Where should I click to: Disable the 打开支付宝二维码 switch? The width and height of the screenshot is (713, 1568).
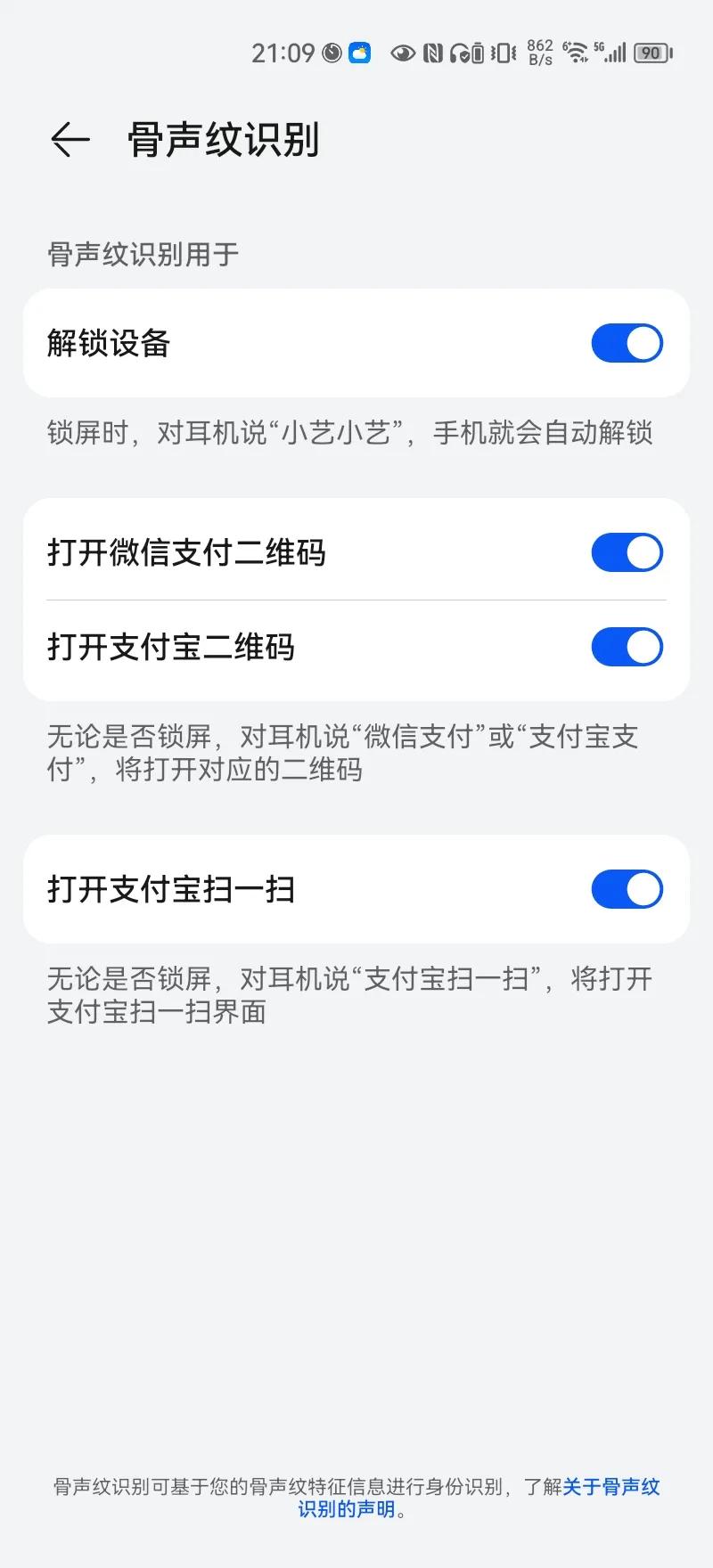627,648
